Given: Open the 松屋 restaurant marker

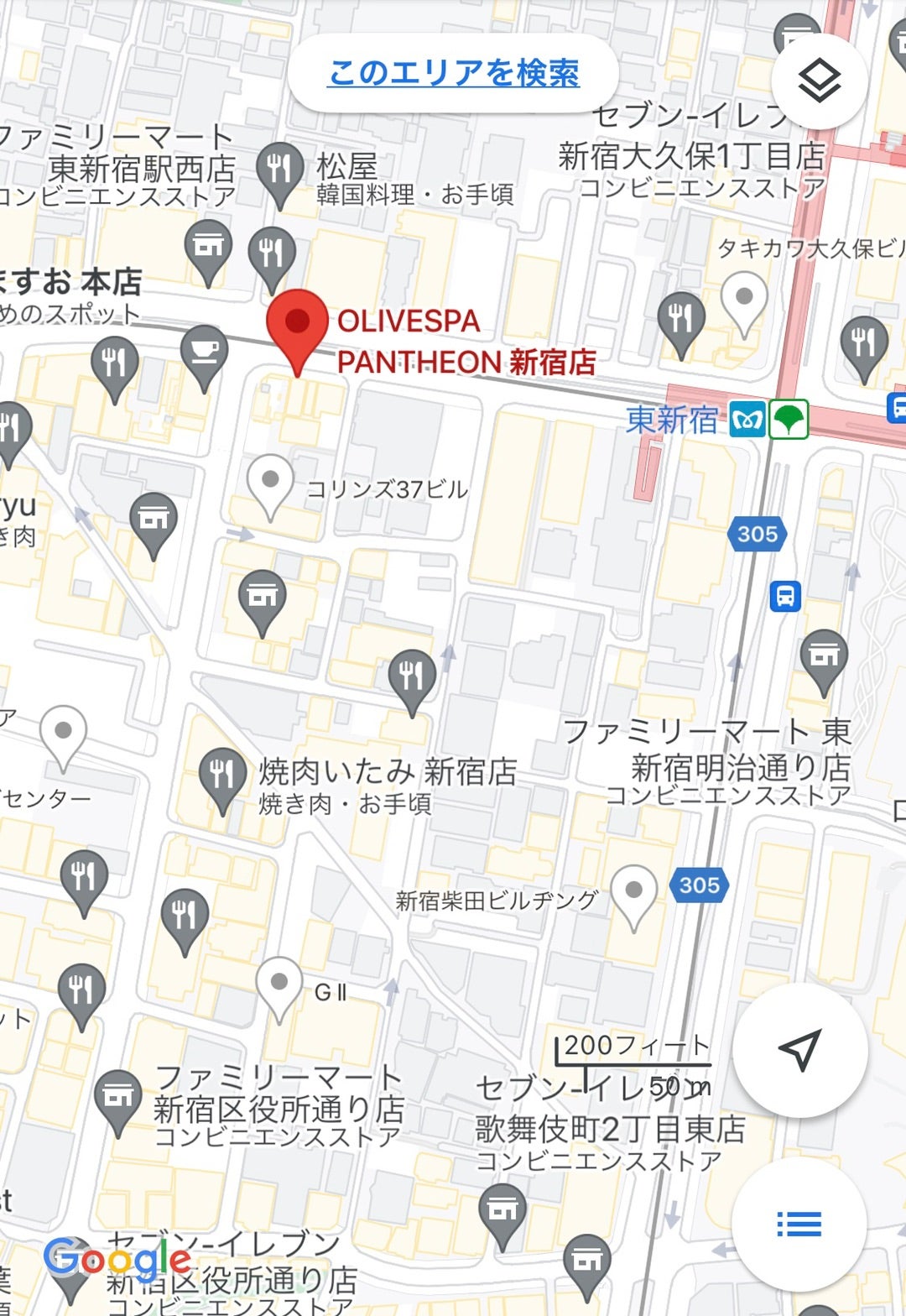Looking at the screenshot, I should 279,170.
